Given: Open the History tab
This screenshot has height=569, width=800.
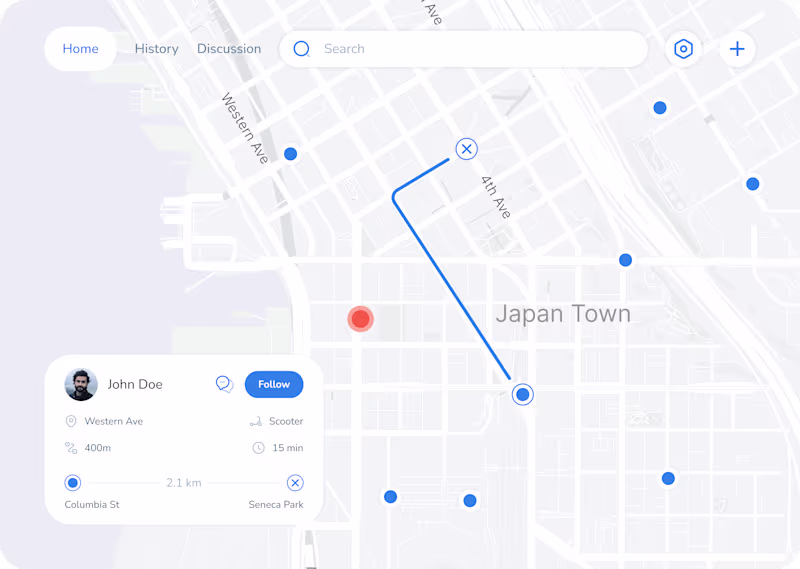Looking at the screenshot, I should [x=156, y=49].
